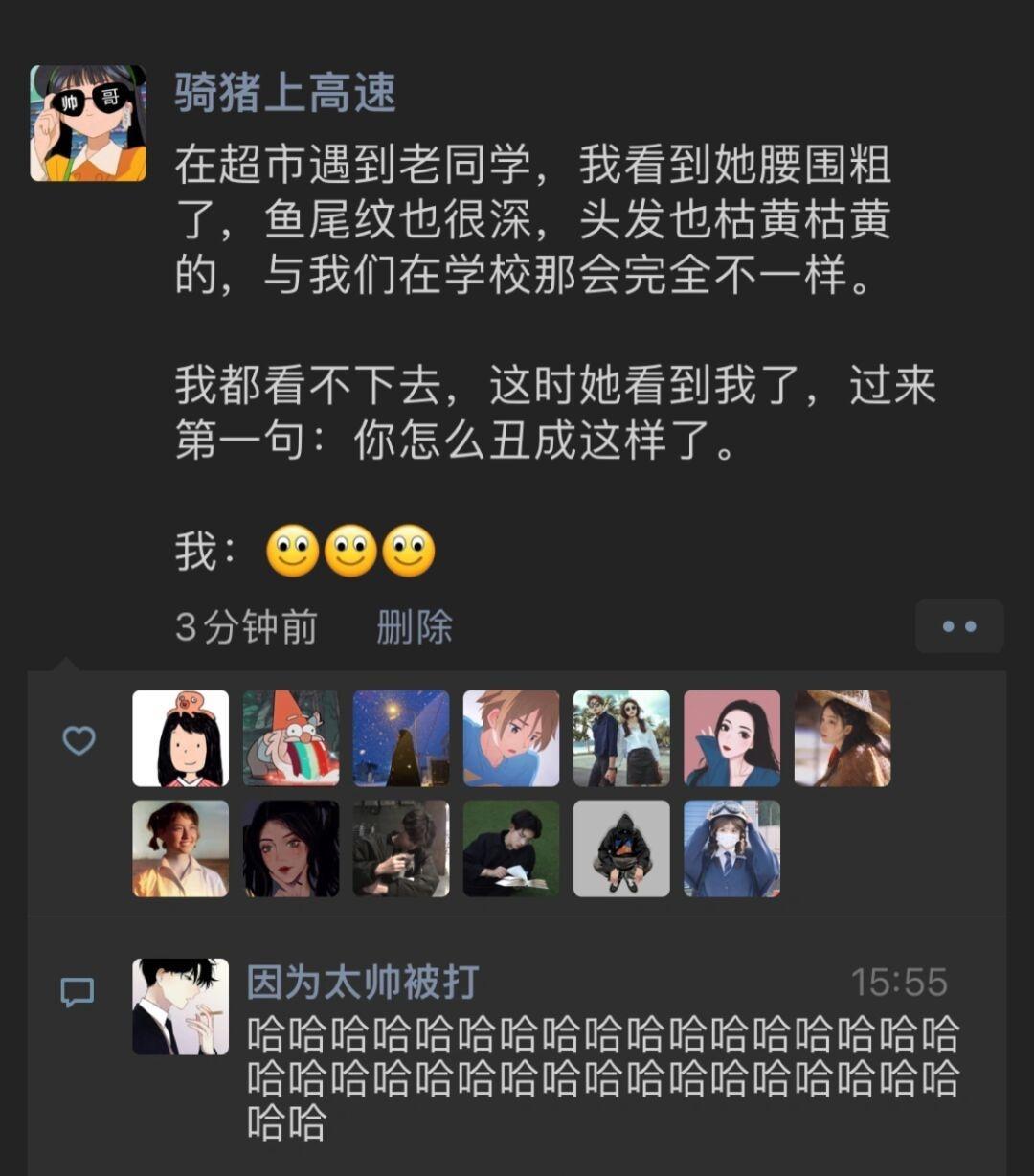Reply to the 哈哈哈 comment
This screenshot has width=1034, height=1176.
[601, 1078]
